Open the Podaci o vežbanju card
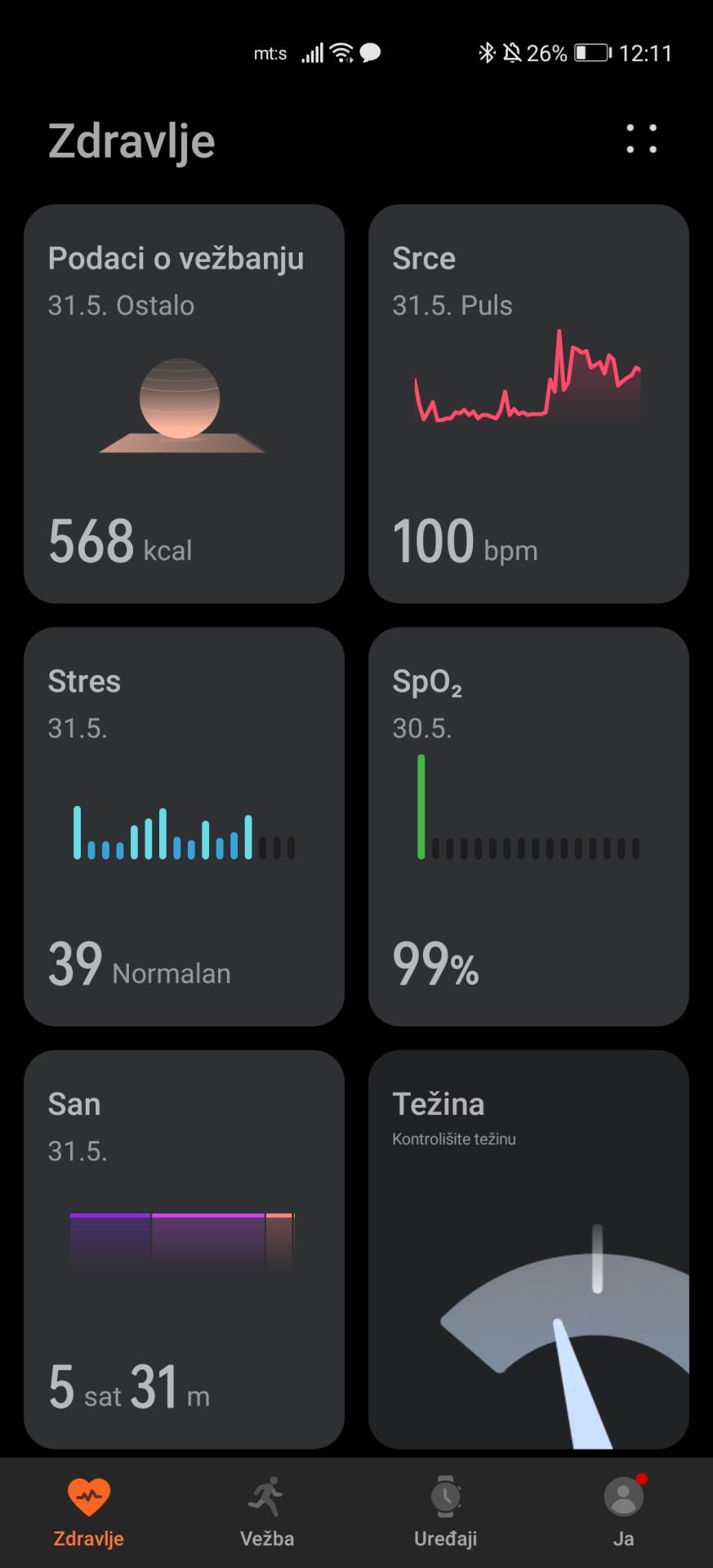Screen dimensions: 713x1568 [184, 403]
